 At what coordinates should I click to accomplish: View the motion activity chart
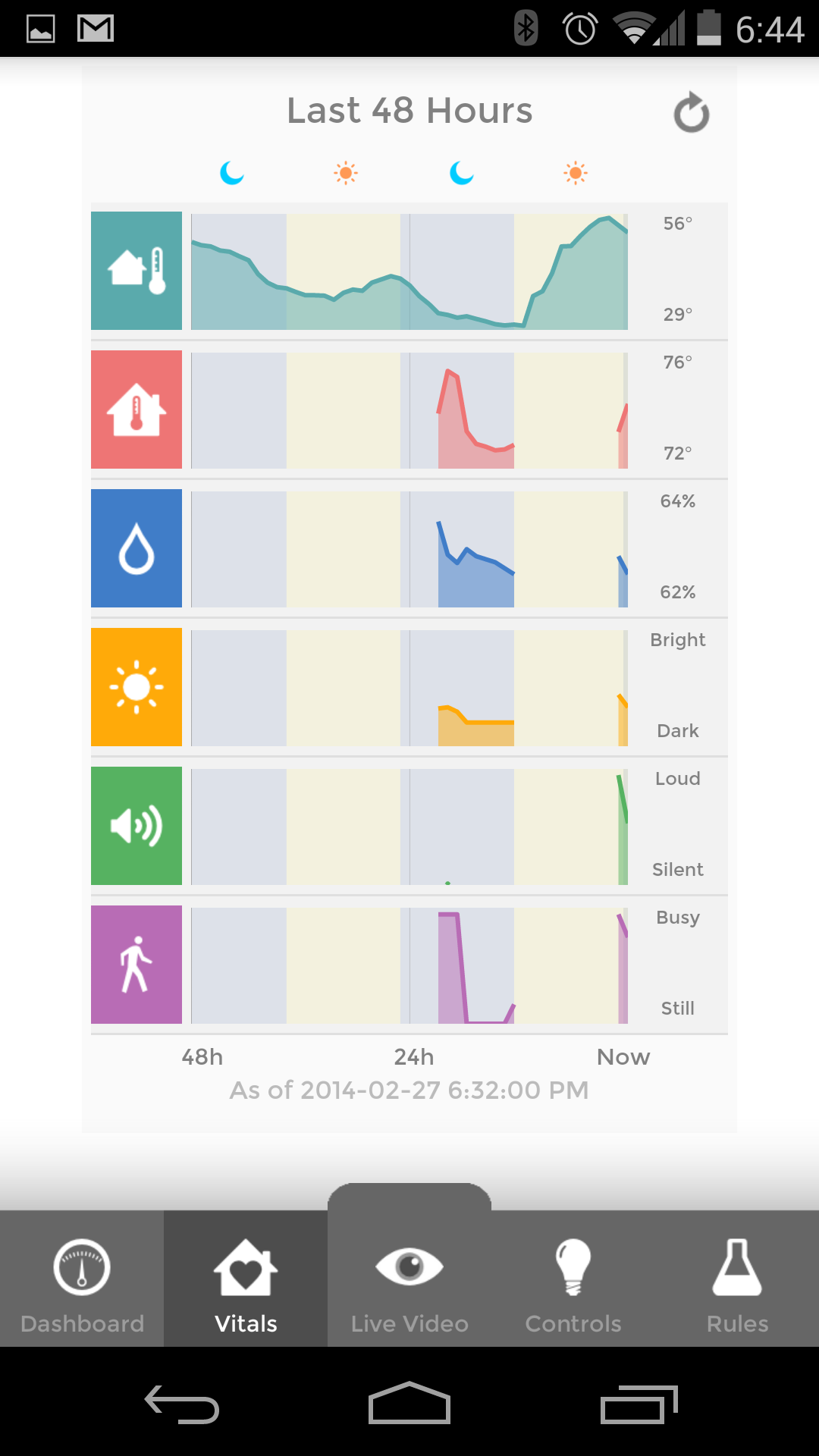pos(136,965)
